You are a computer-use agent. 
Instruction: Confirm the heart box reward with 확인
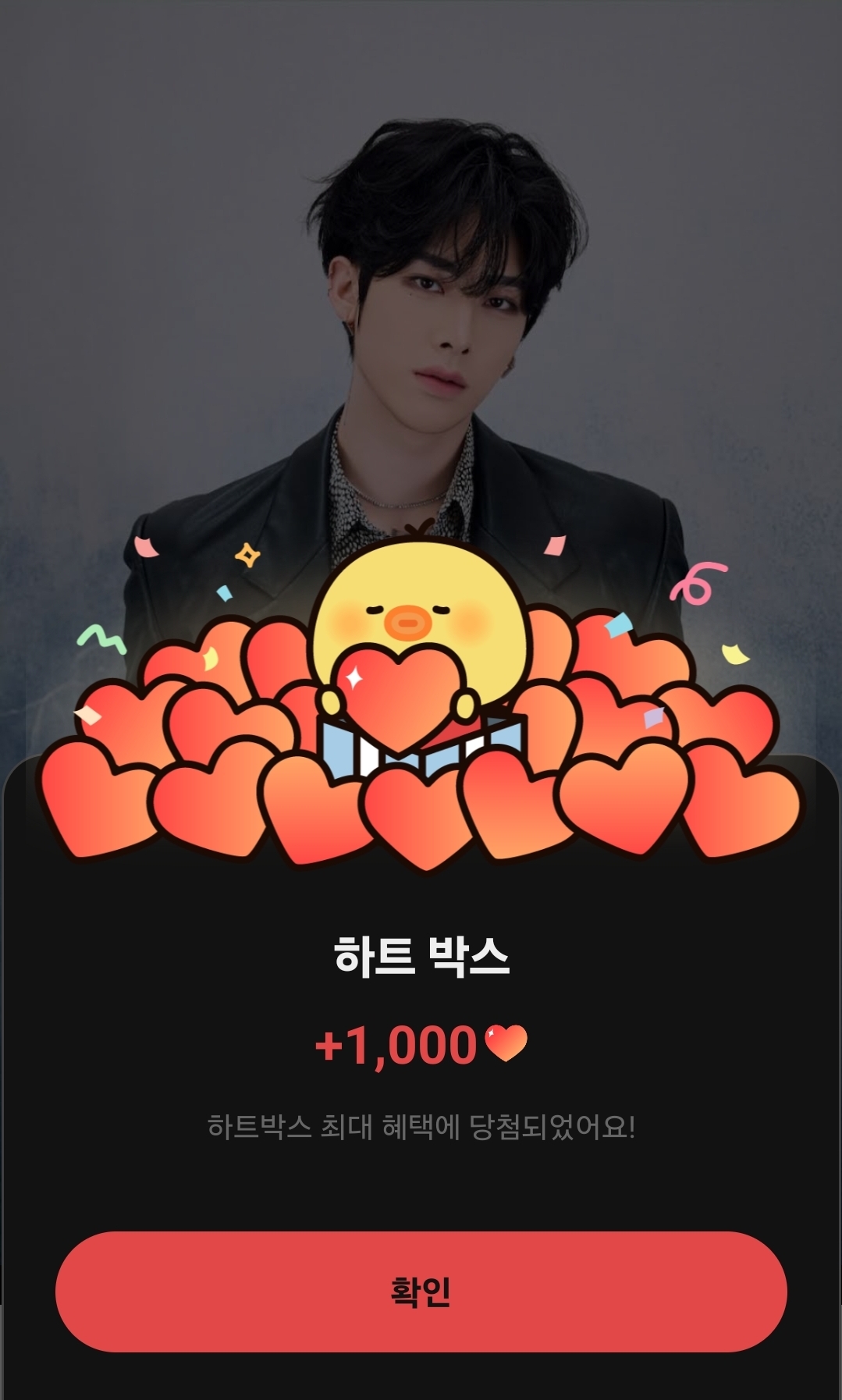click(421, 1292)
